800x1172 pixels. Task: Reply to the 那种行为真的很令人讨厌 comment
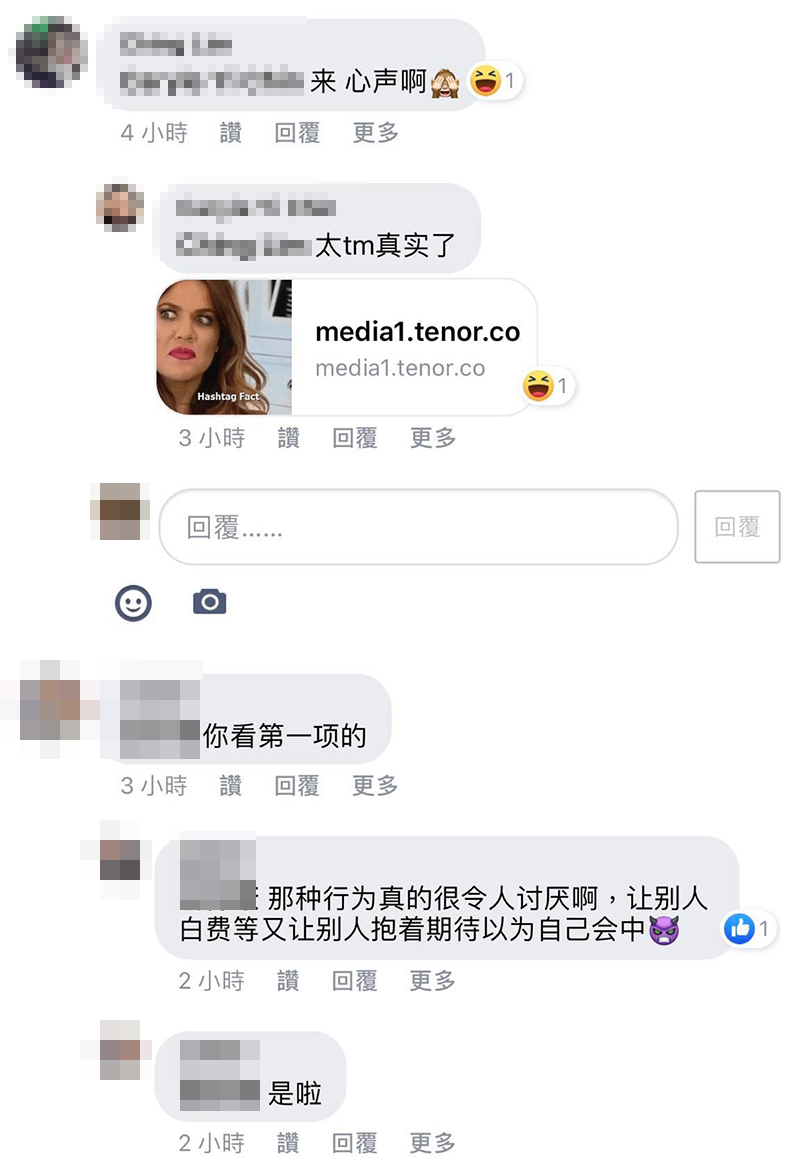355,982
